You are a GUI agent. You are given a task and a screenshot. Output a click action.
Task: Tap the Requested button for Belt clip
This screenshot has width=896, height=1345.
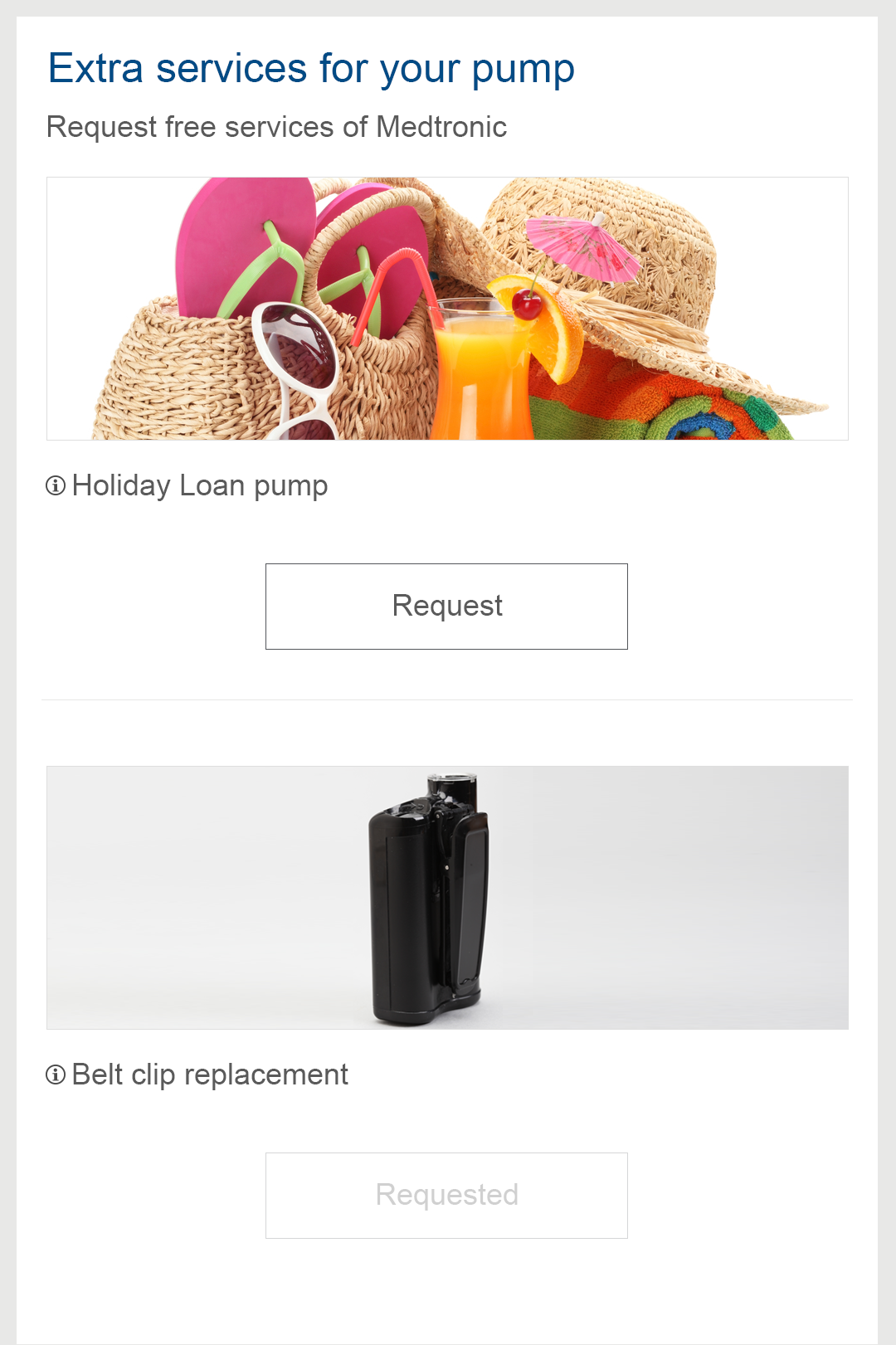pyautogui.click(x=446, y=1196)
